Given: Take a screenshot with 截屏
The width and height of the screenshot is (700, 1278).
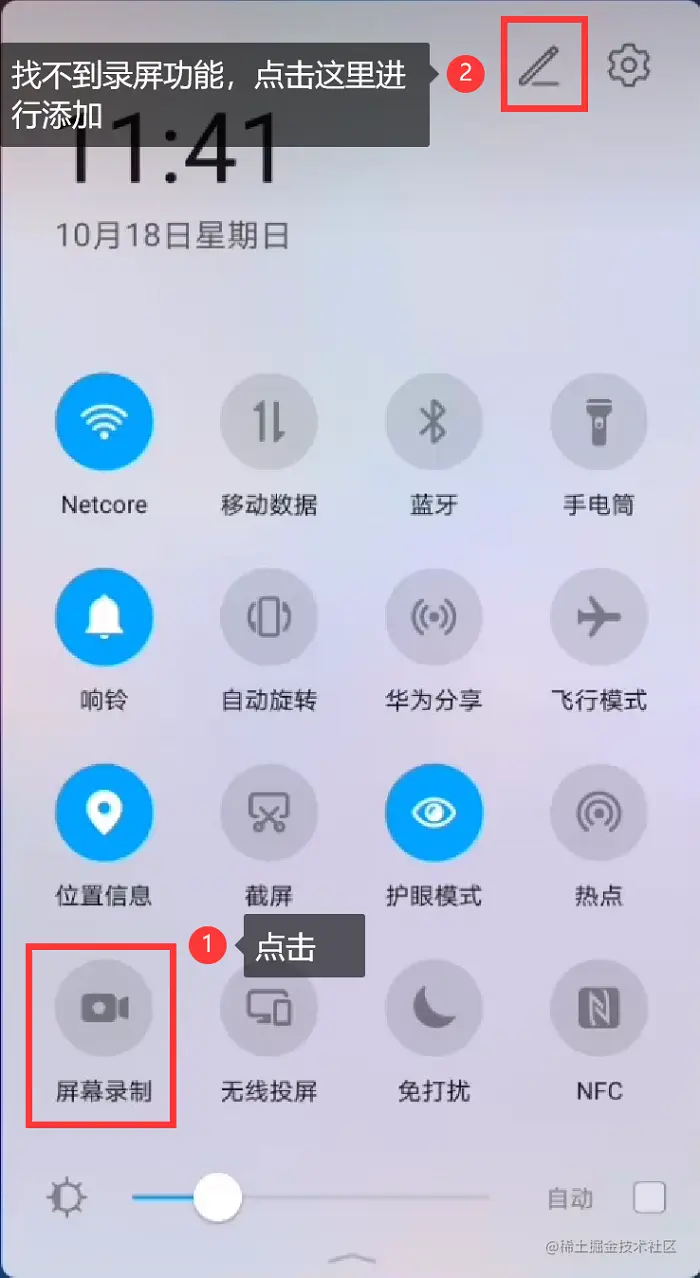Looking at the screenshot, I should [x=269, y=813].
